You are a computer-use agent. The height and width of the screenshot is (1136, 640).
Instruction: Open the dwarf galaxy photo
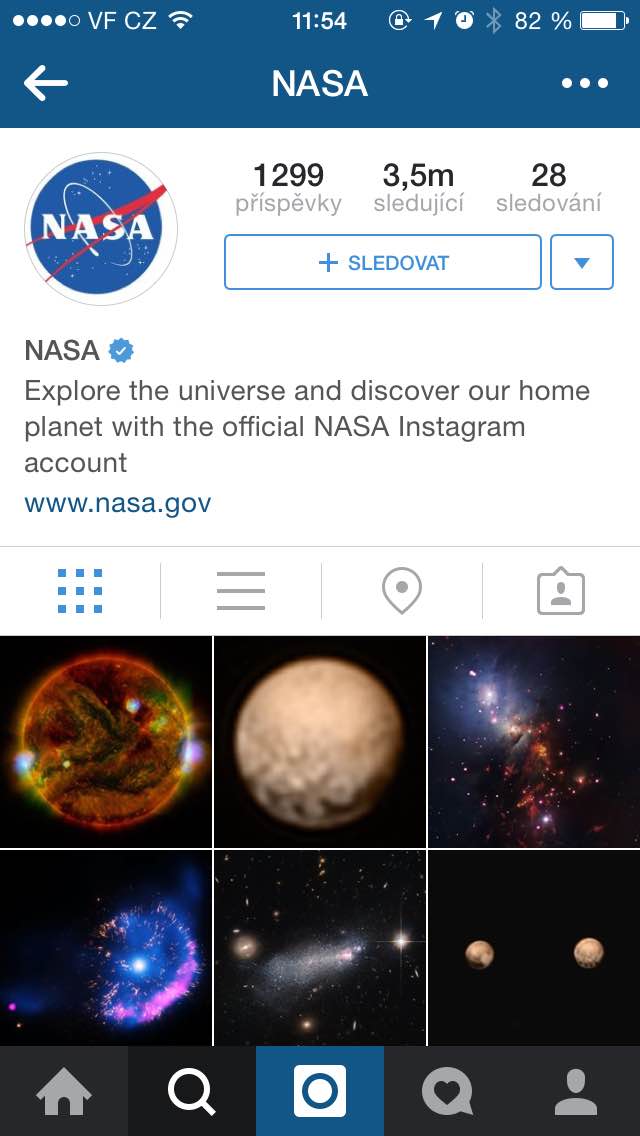click(x=320, y=948)
